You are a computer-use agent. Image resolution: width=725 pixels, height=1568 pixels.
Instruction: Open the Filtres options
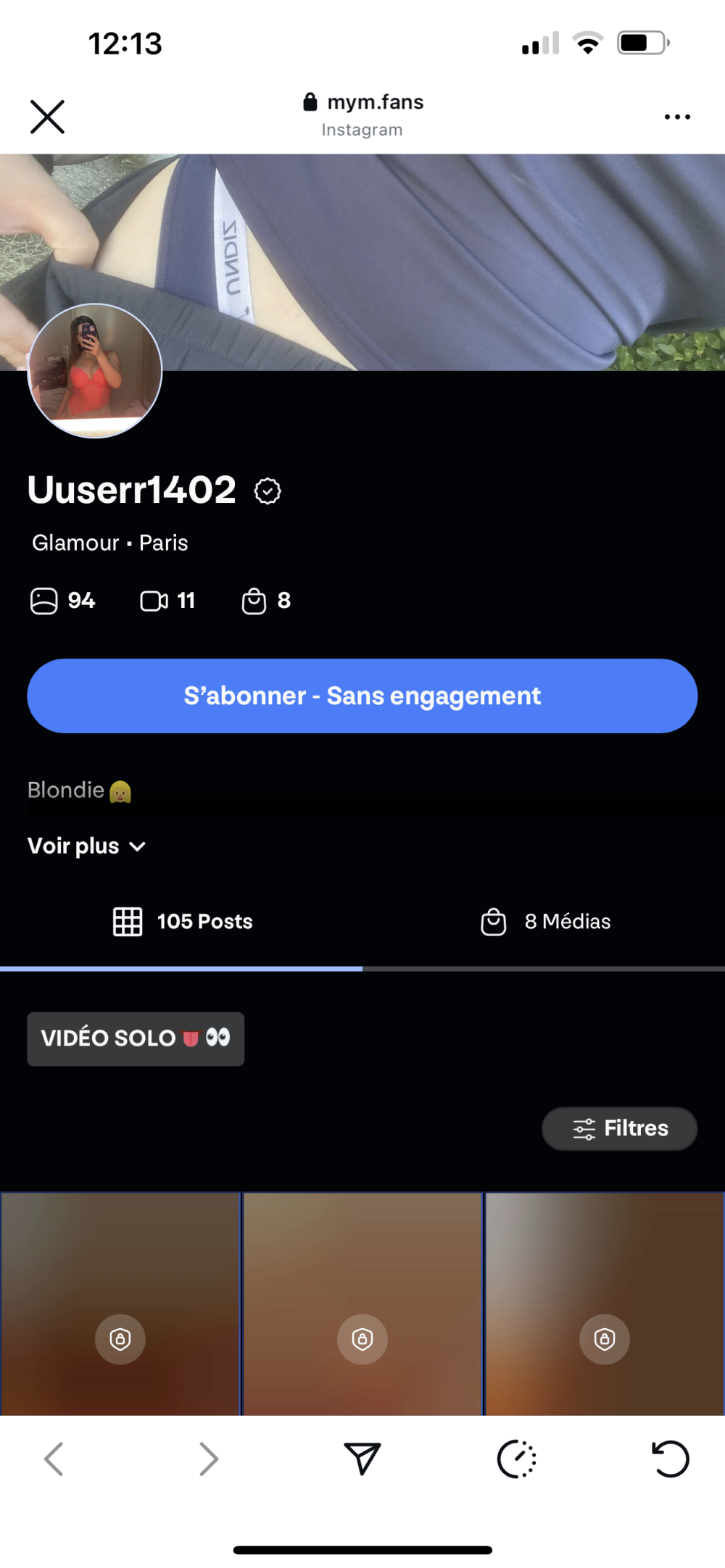[620, 1128]
